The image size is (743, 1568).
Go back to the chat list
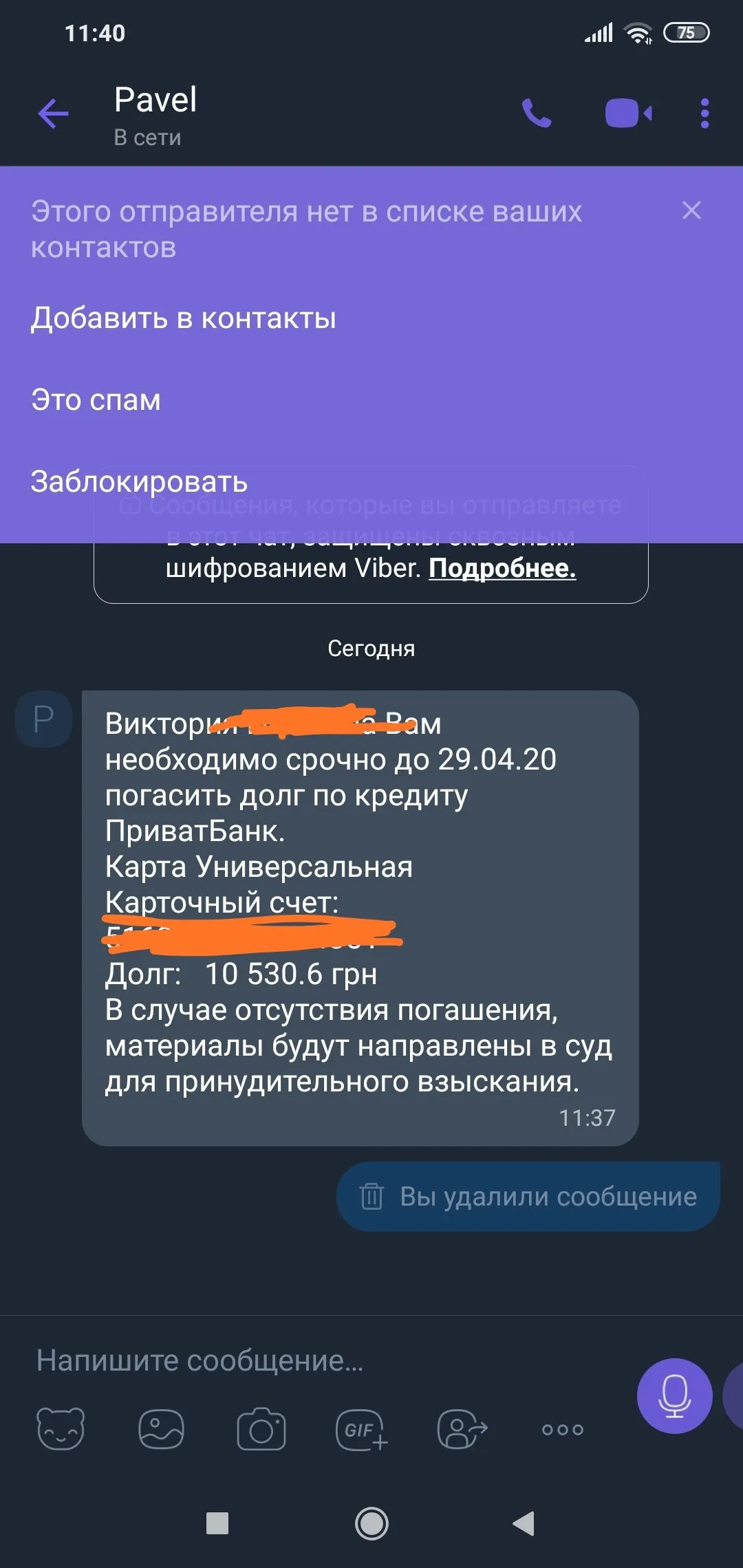[x=53, y=113]
